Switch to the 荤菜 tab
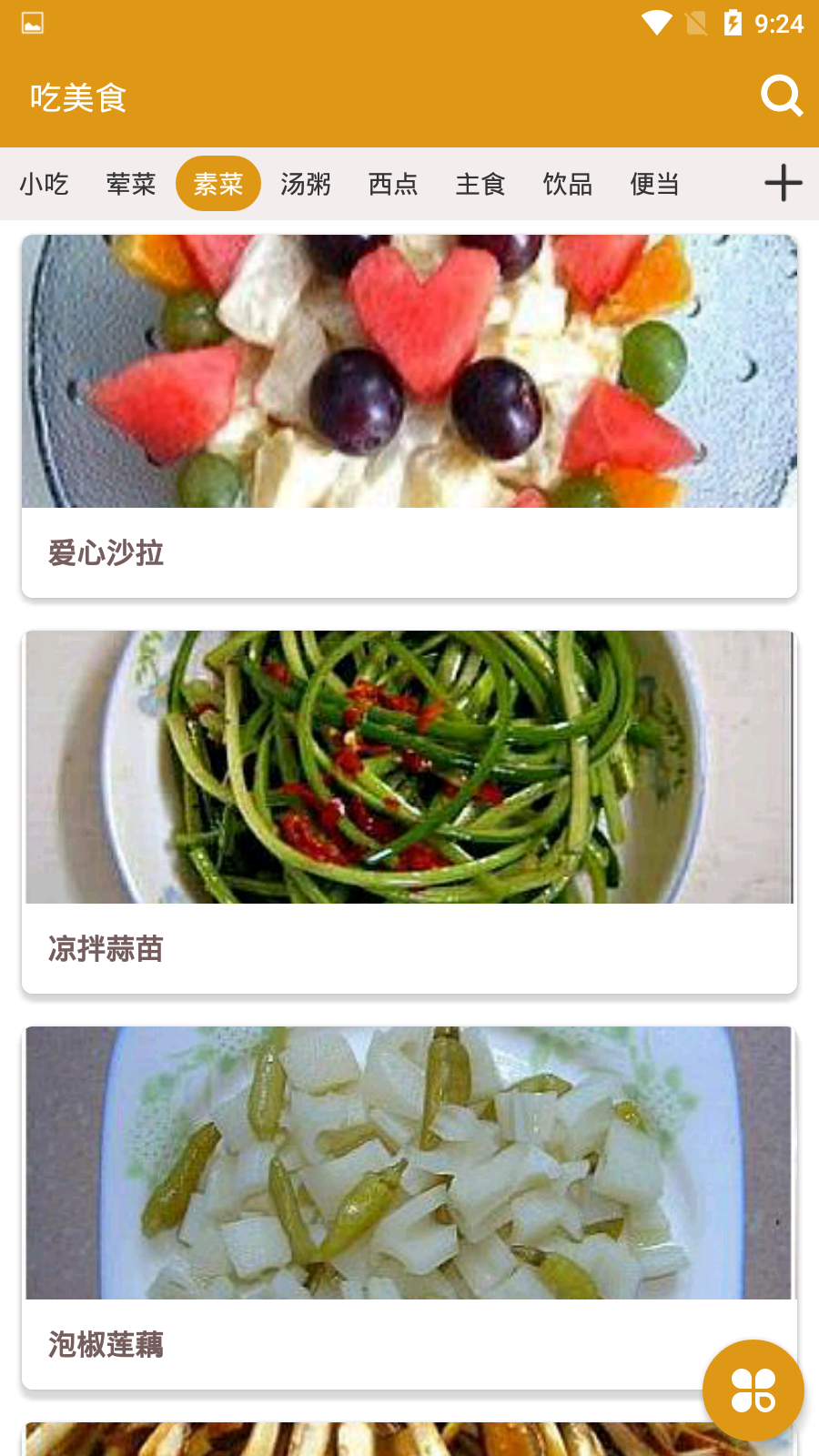 pos(131,184)
